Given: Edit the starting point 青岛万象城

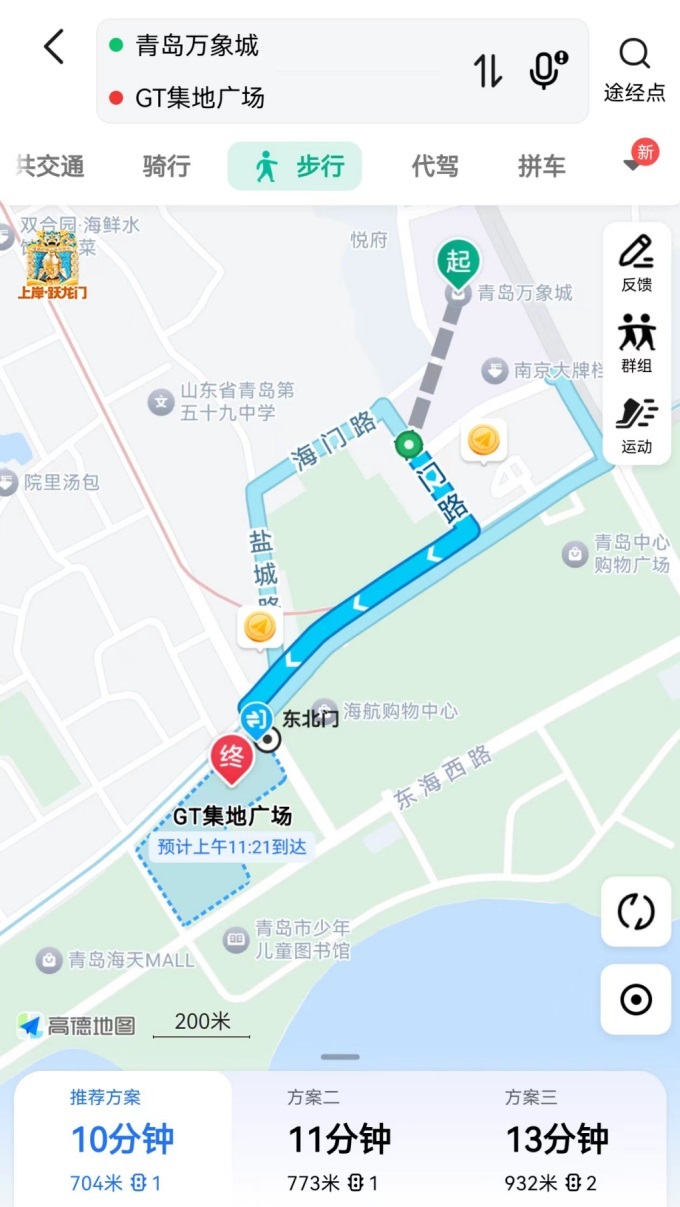Looking at the screenshot, I should (198, 45).
